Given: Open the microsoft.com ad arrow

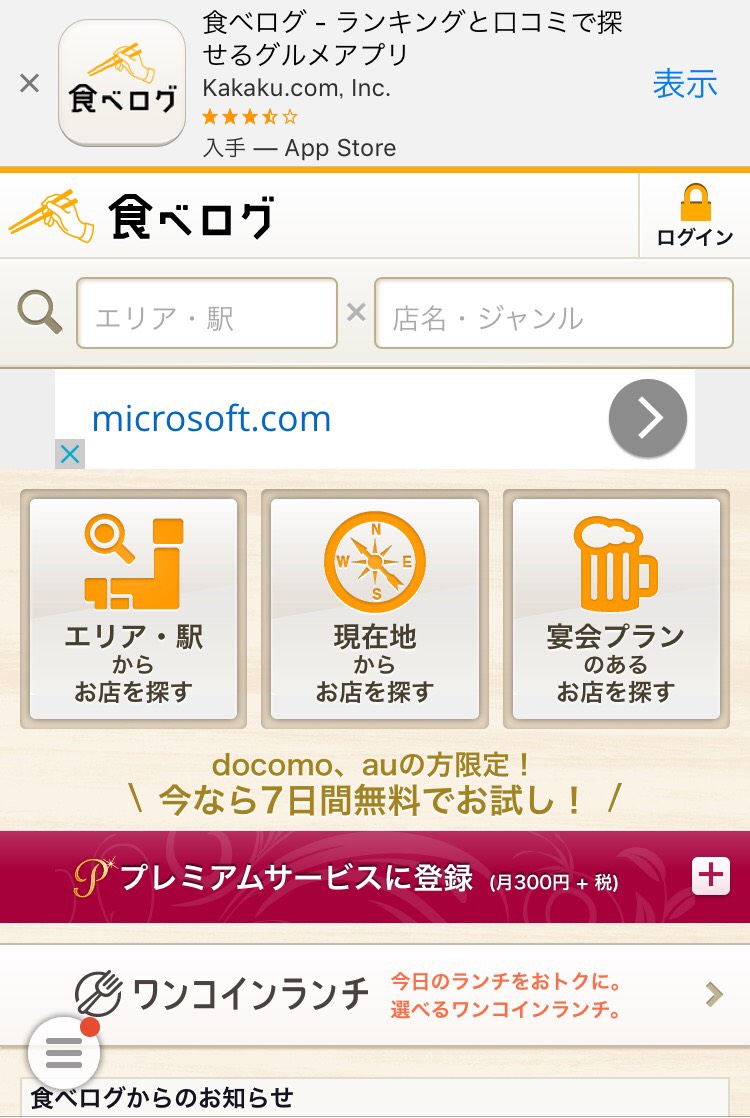Looking at the screenshot, I should 648,418.
